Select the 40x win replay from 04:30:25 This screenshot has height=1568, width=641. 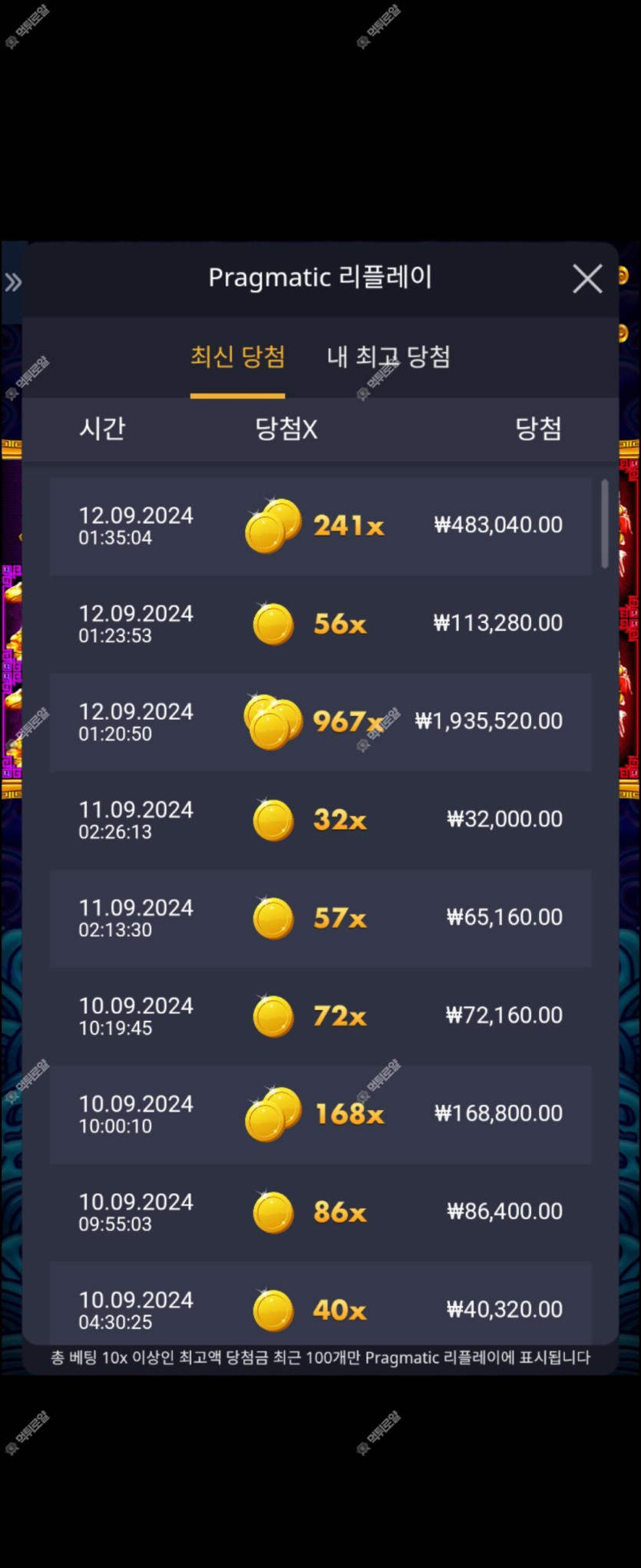(x=320, y=1308)
